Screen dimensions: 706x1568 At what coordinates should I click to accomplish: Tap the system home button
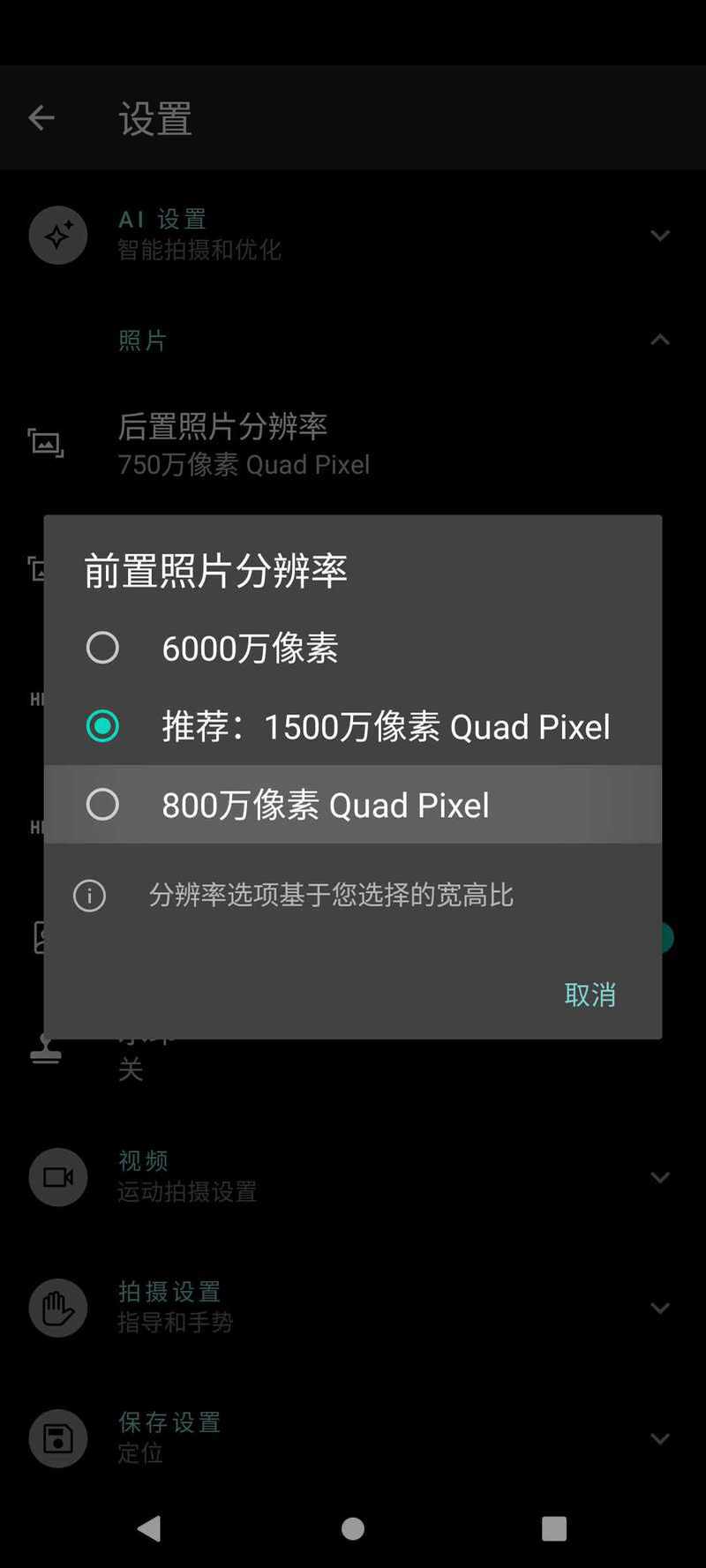pos(353,1528)
